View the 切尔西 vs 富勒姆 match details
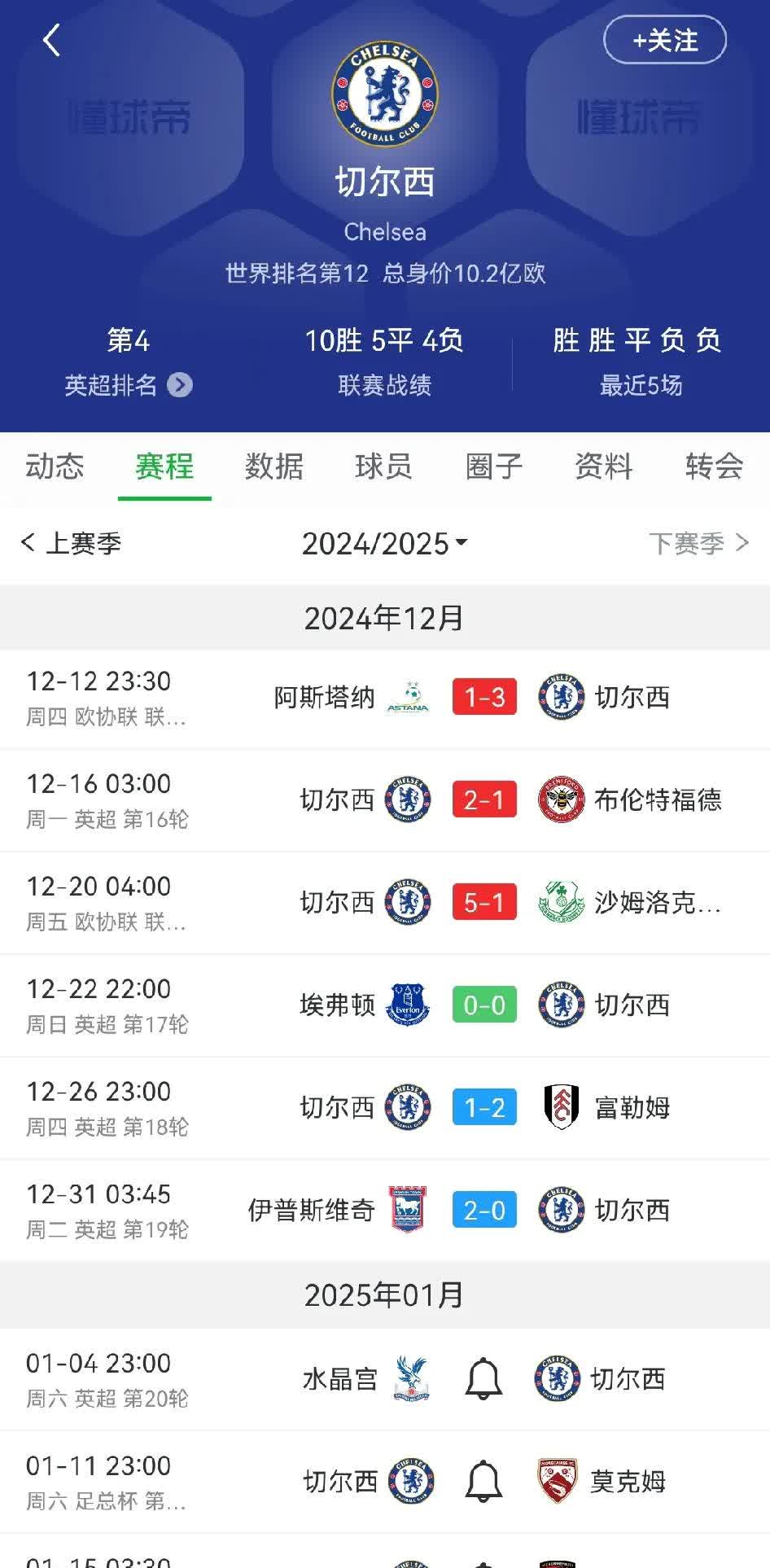Image resolution: width=770 pixels, height=1568 pixels. coord(484,1108)
